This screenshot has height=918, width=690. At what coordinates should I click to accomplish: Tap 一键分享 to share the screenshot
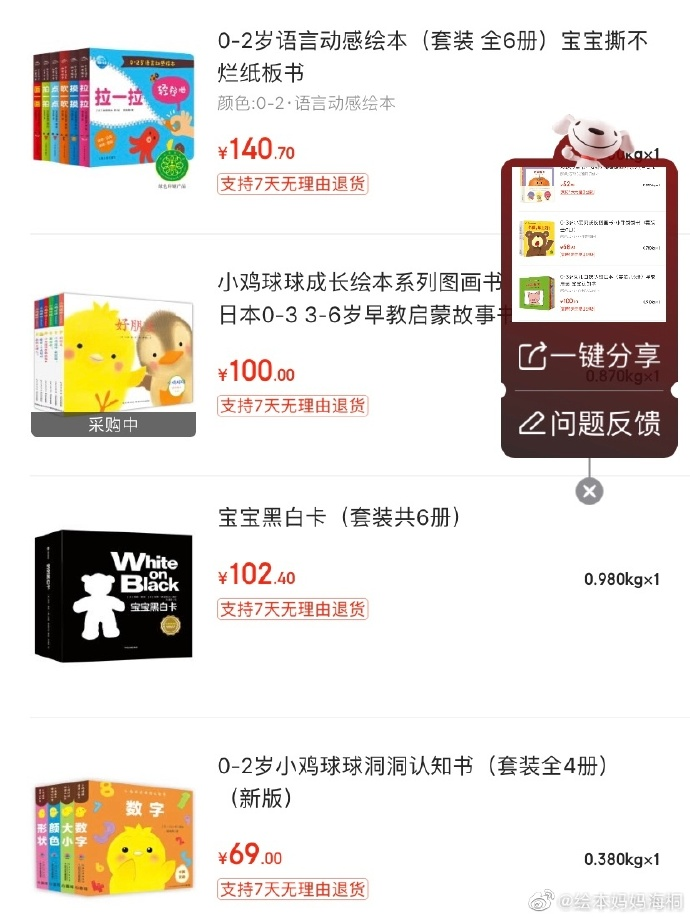click(x=589, y=356)
